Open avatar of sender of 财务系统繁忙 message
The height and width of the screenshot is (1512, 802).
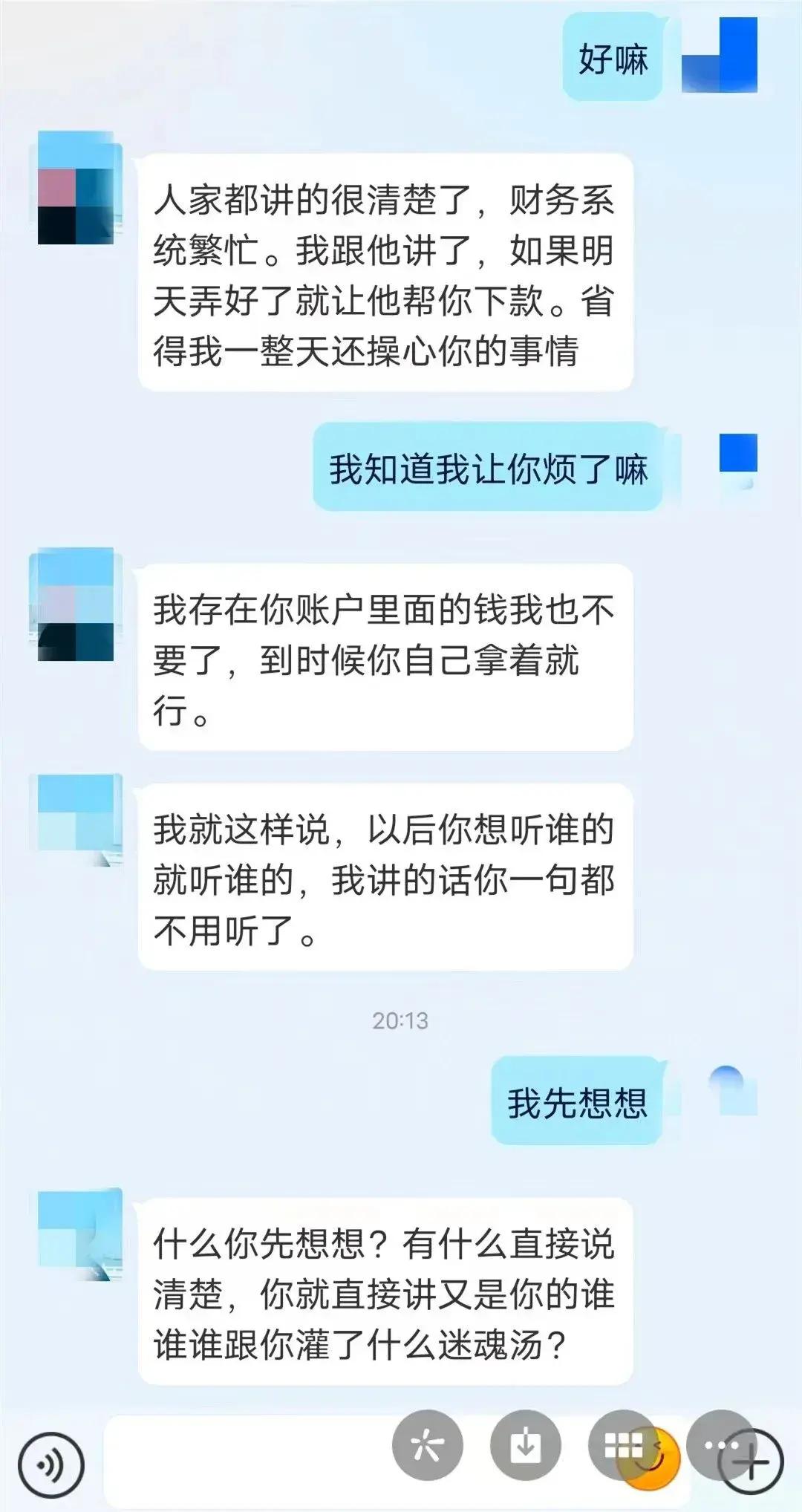click(76, 188)
